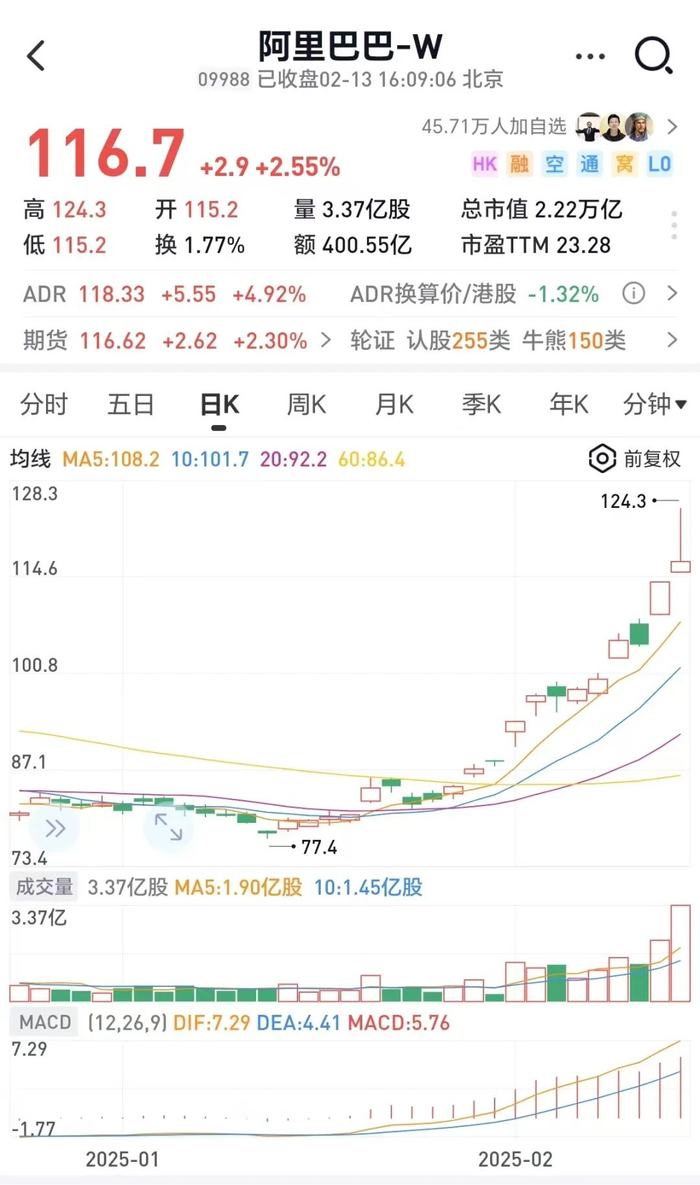The image size is (700, 1185).
Task: Open the ADR 118.33 quote row
Action: [165, 295]
